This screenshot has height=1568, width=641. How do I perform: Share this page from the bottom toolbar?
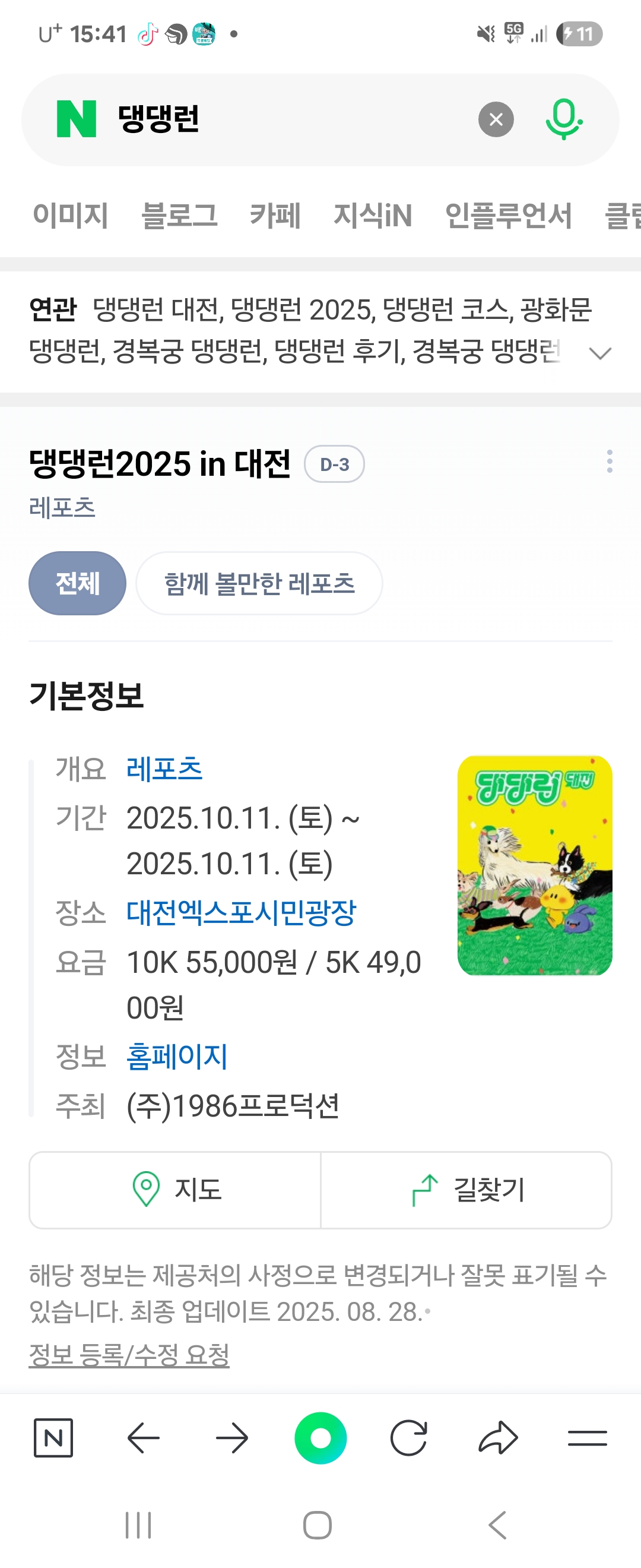(498, 1438)
